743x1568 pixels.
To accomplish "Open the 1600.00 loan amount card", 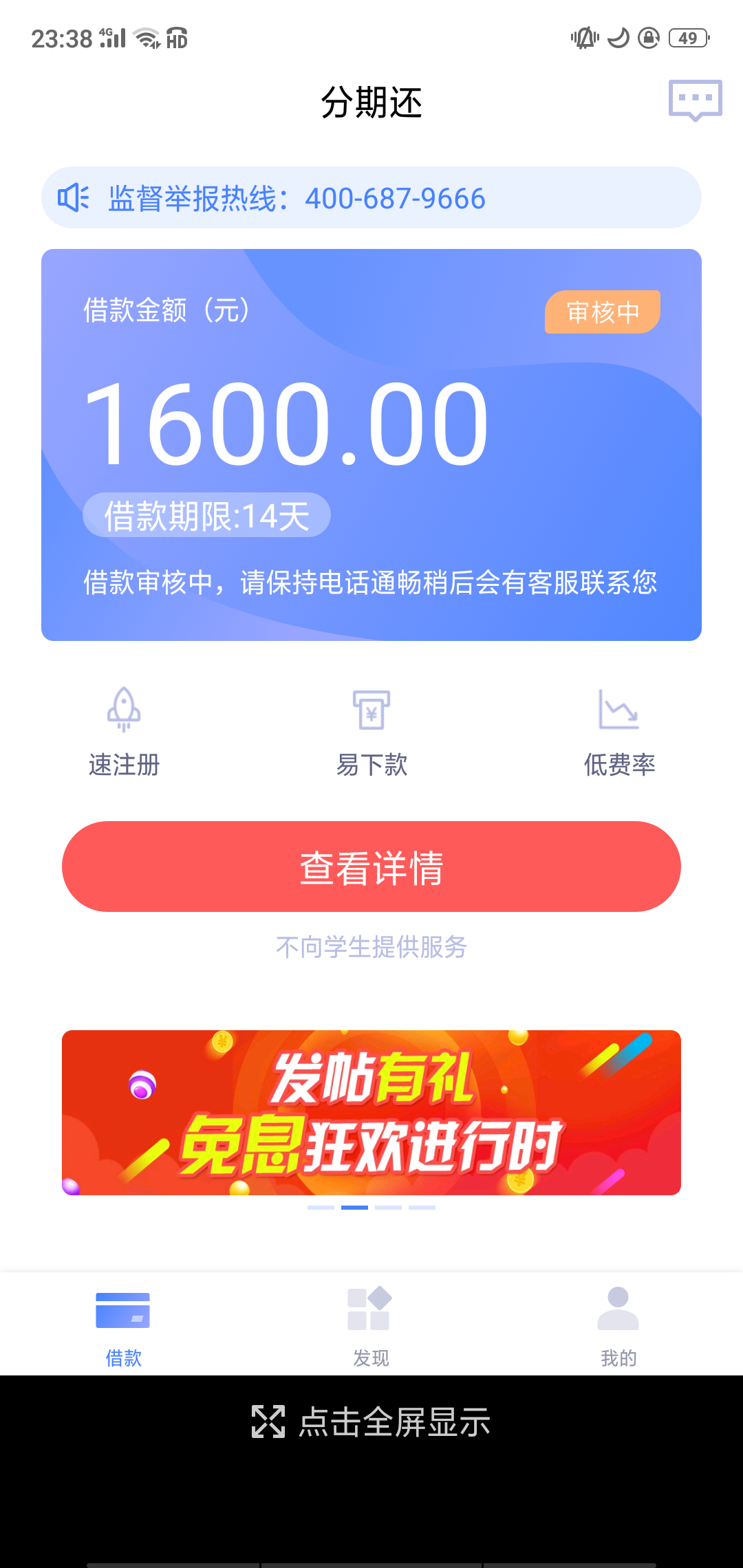I will tap(371, 445).
